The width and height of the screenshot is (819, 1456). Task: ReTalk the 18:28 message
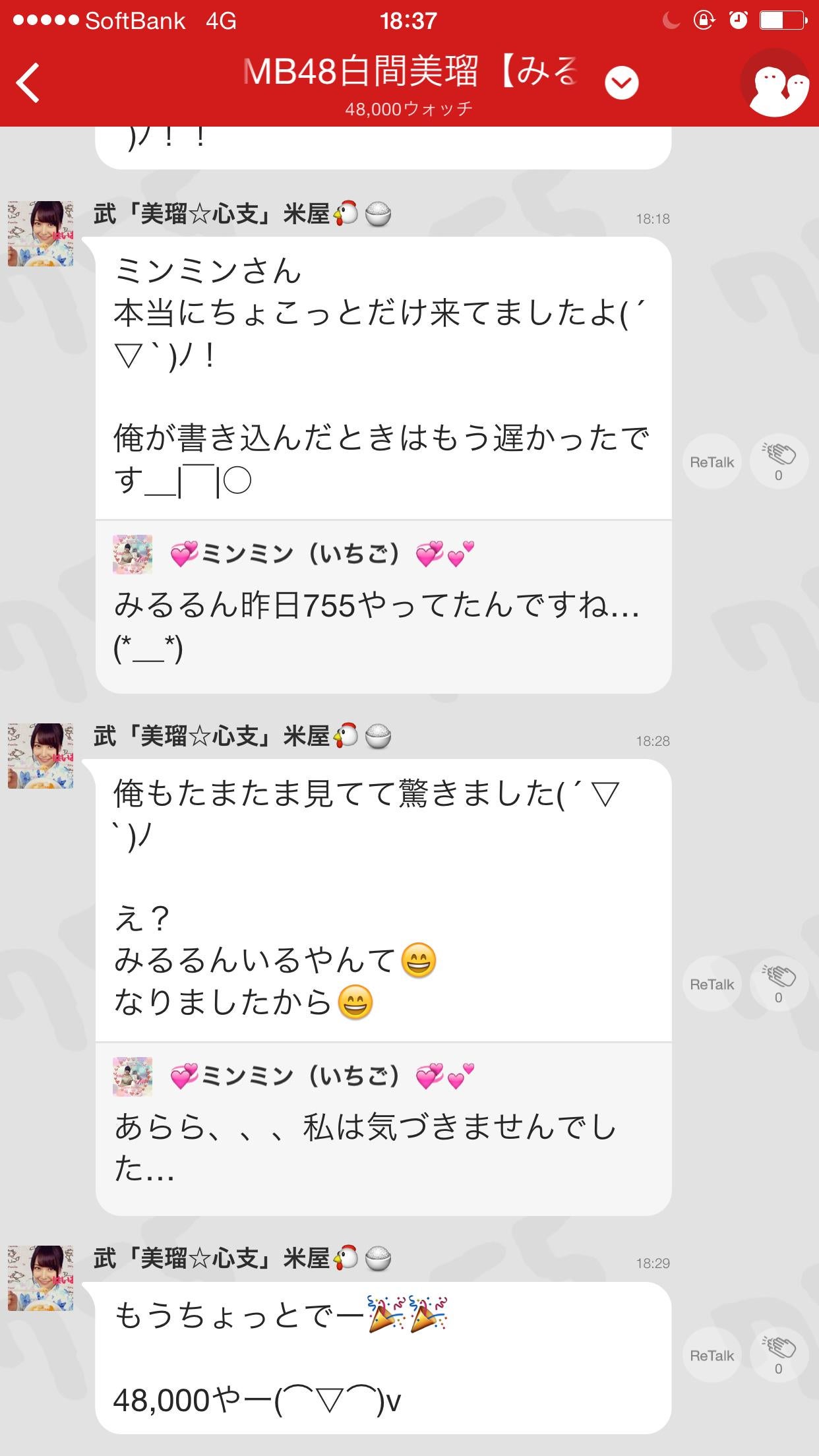pos(712,985)
